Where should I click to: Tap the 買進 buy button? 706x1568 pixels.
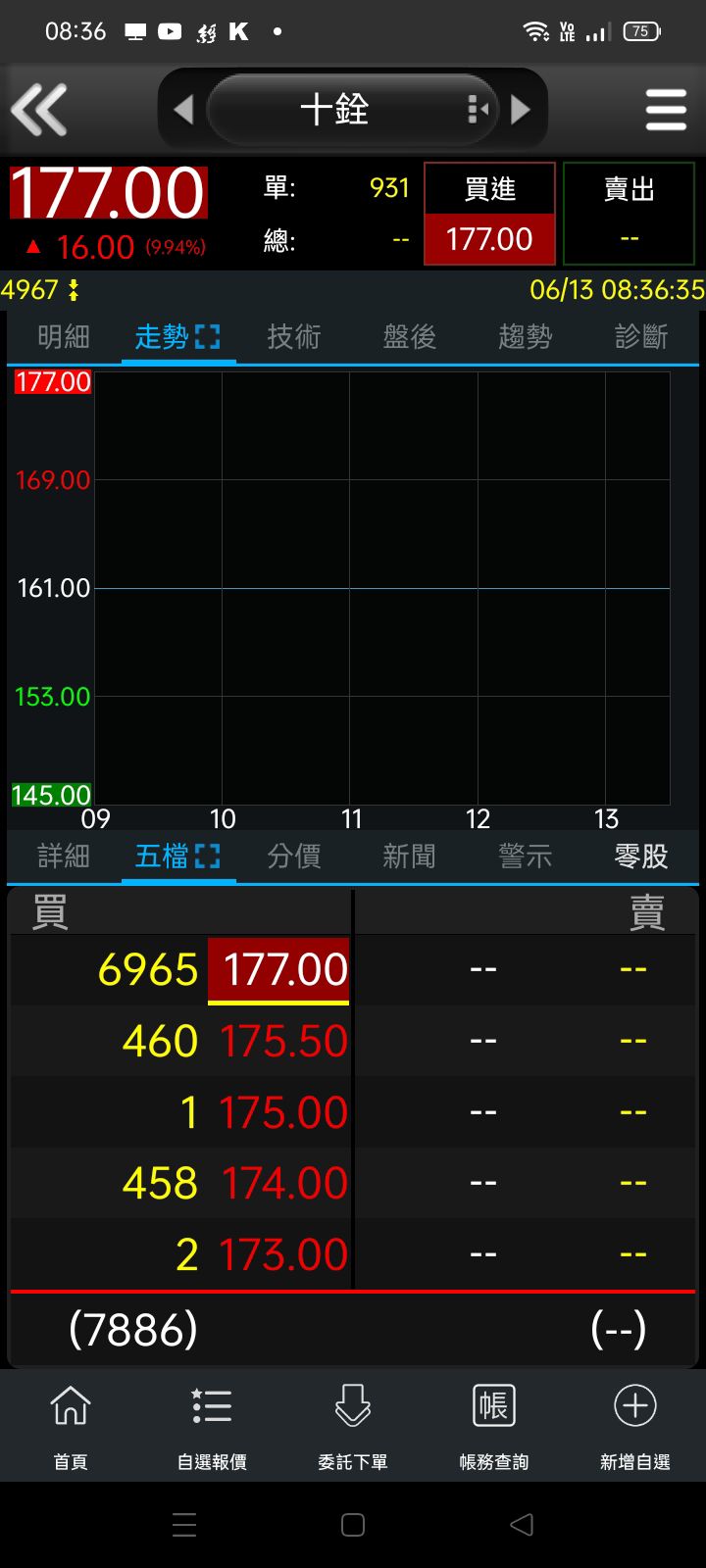point(489,189)
